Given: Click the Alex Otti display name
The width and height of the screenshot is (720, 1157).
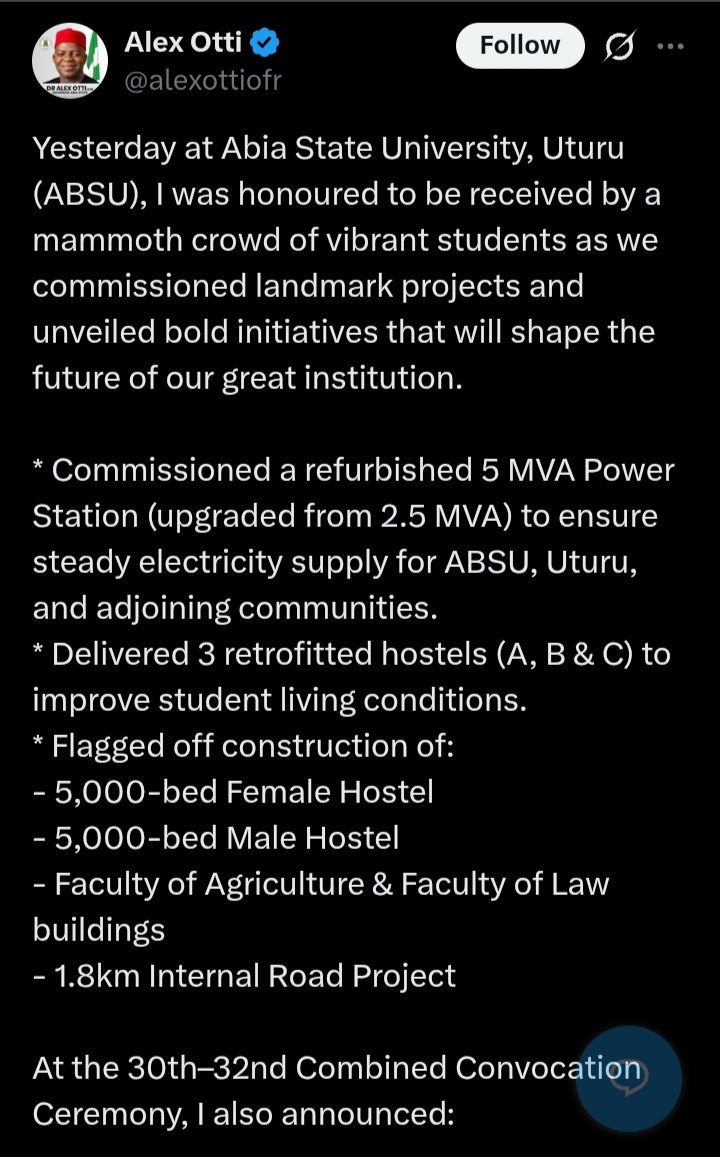Looking at the screenshot, I should point(183,43).
